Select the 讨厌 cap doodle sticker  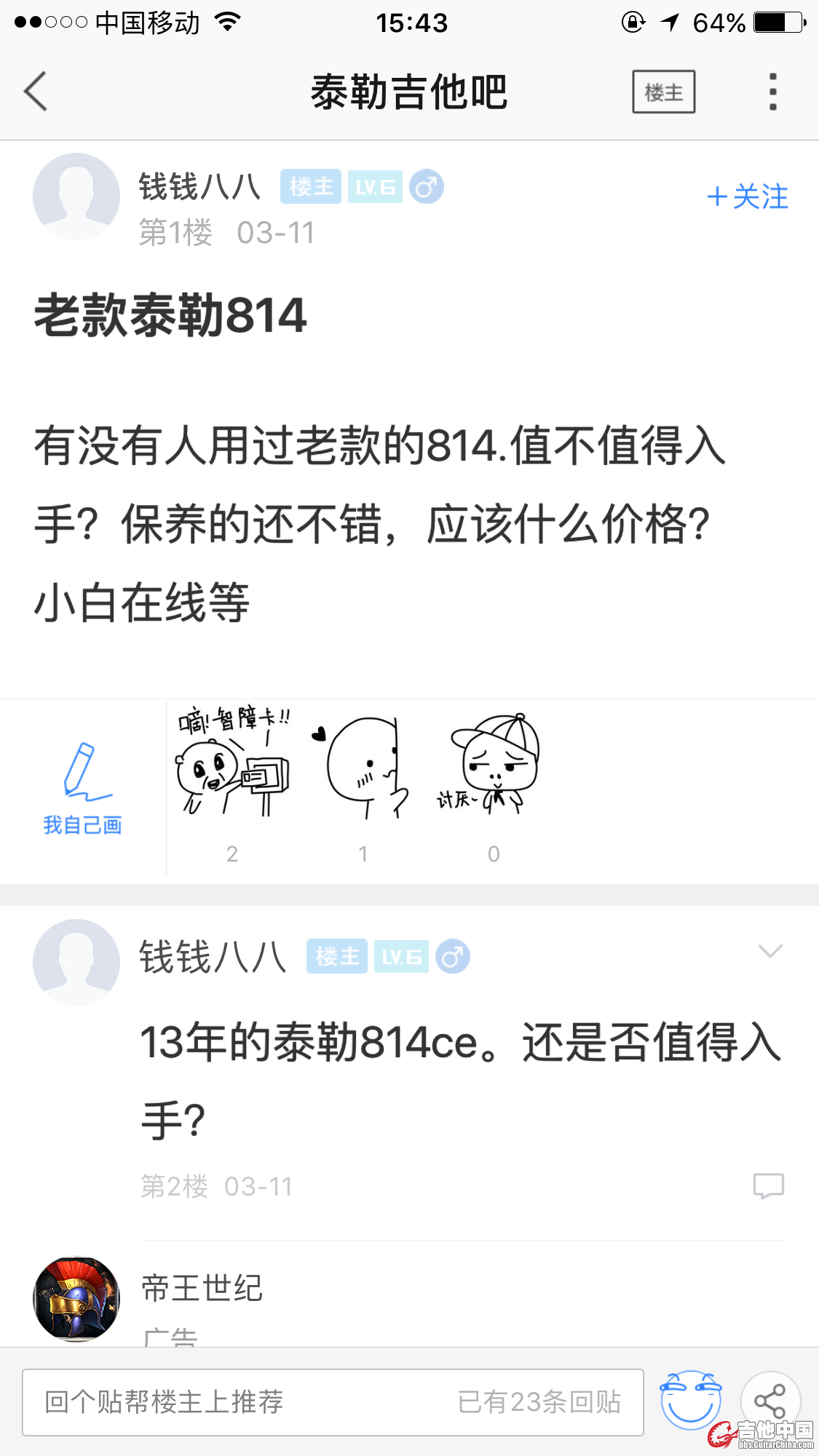[x=494, y=764]
